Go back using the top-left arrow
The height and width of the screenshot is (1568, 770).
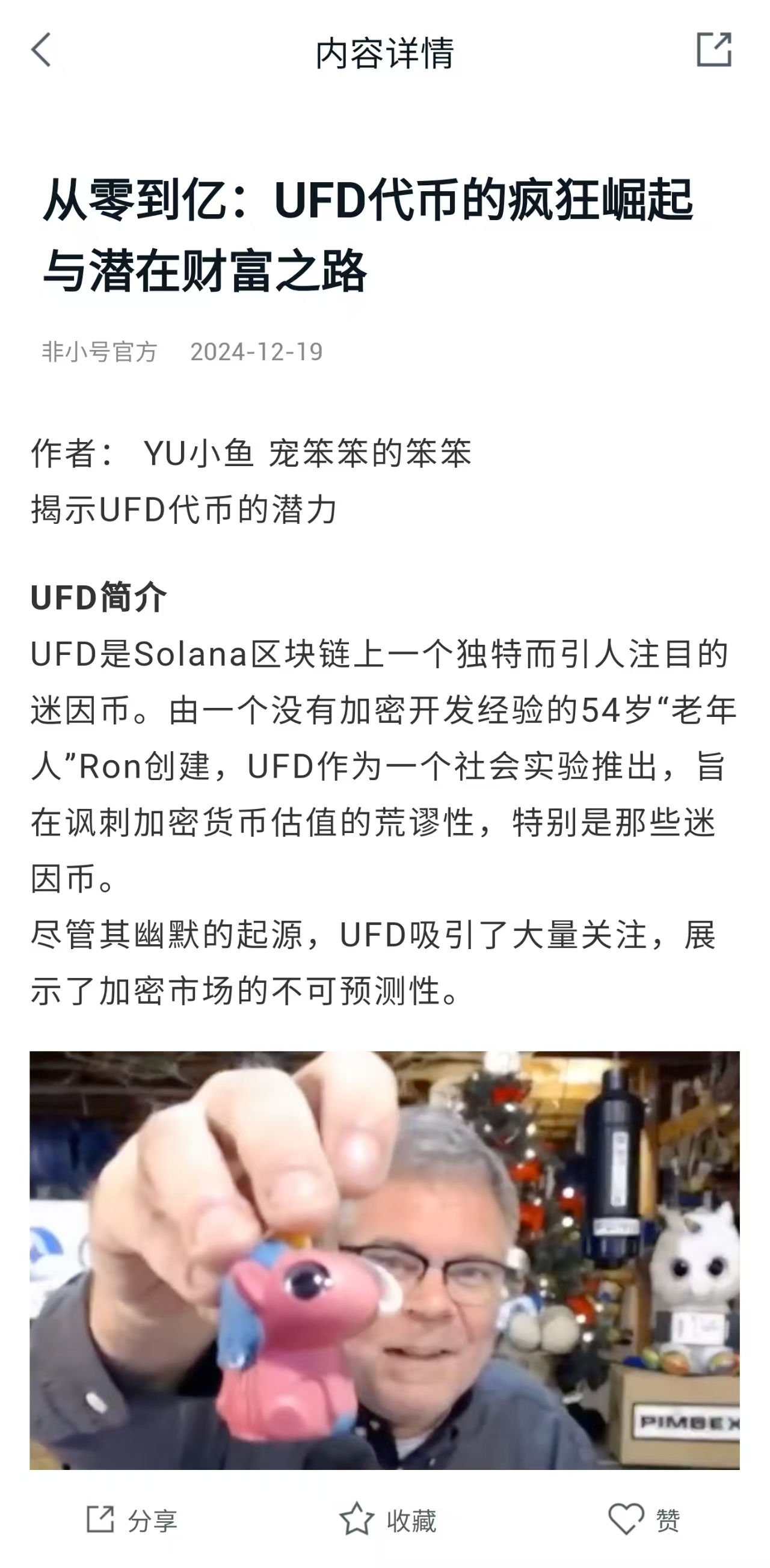[41, 50]
